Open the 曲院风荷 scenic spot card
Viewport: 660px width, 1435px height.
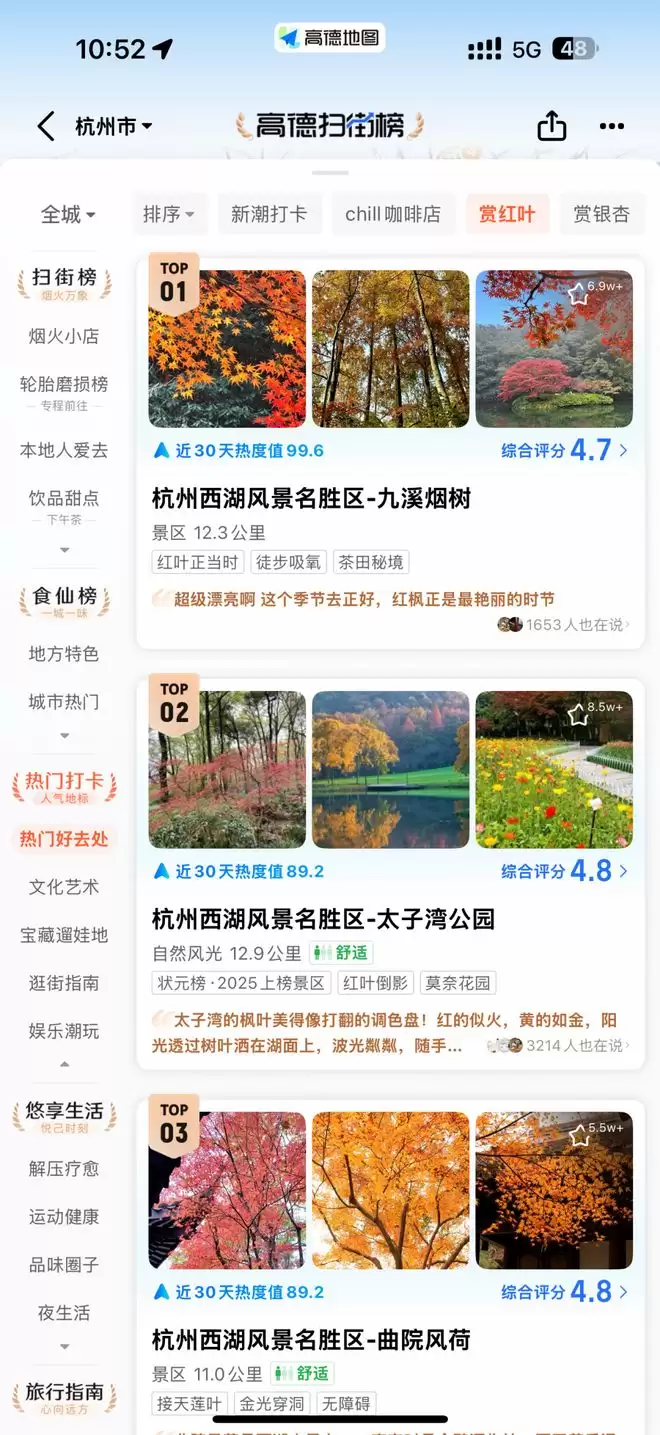311,1340
